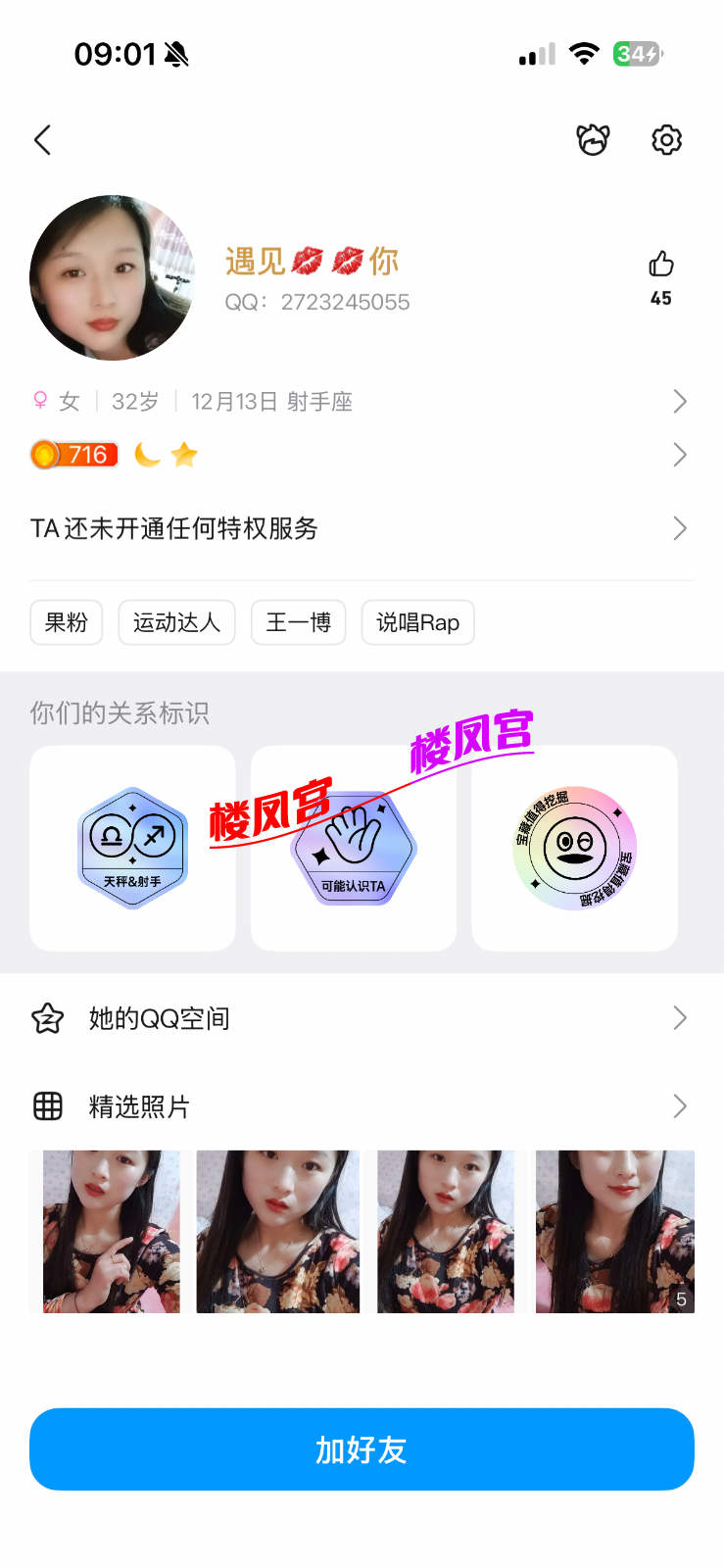Select the 果粉 tag chip
The height and width of the screenshot is (1568, 724).
67,622
